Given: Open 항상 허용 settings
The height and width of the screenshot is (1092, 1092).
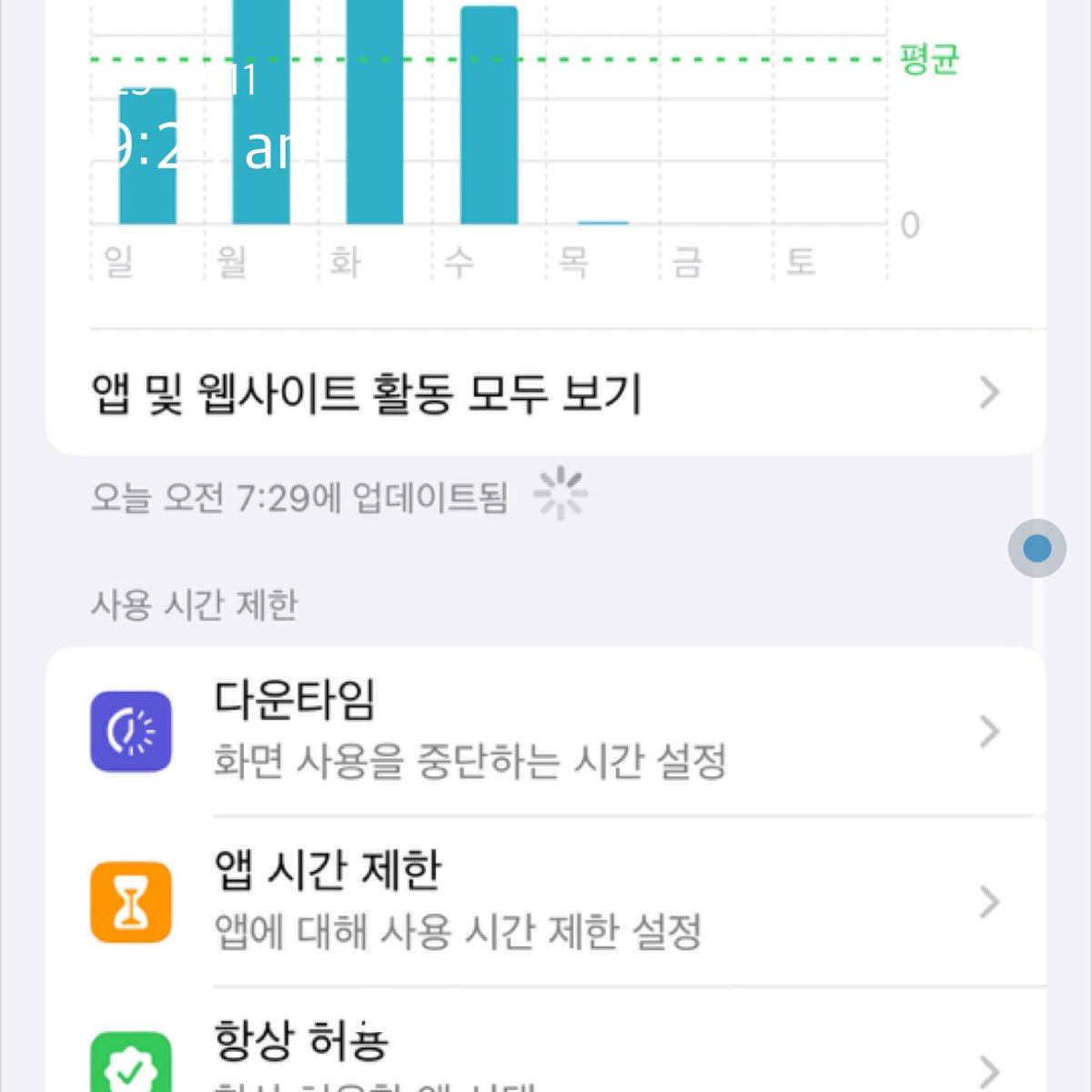Looking at the screenshot, I should (546, 1056).
